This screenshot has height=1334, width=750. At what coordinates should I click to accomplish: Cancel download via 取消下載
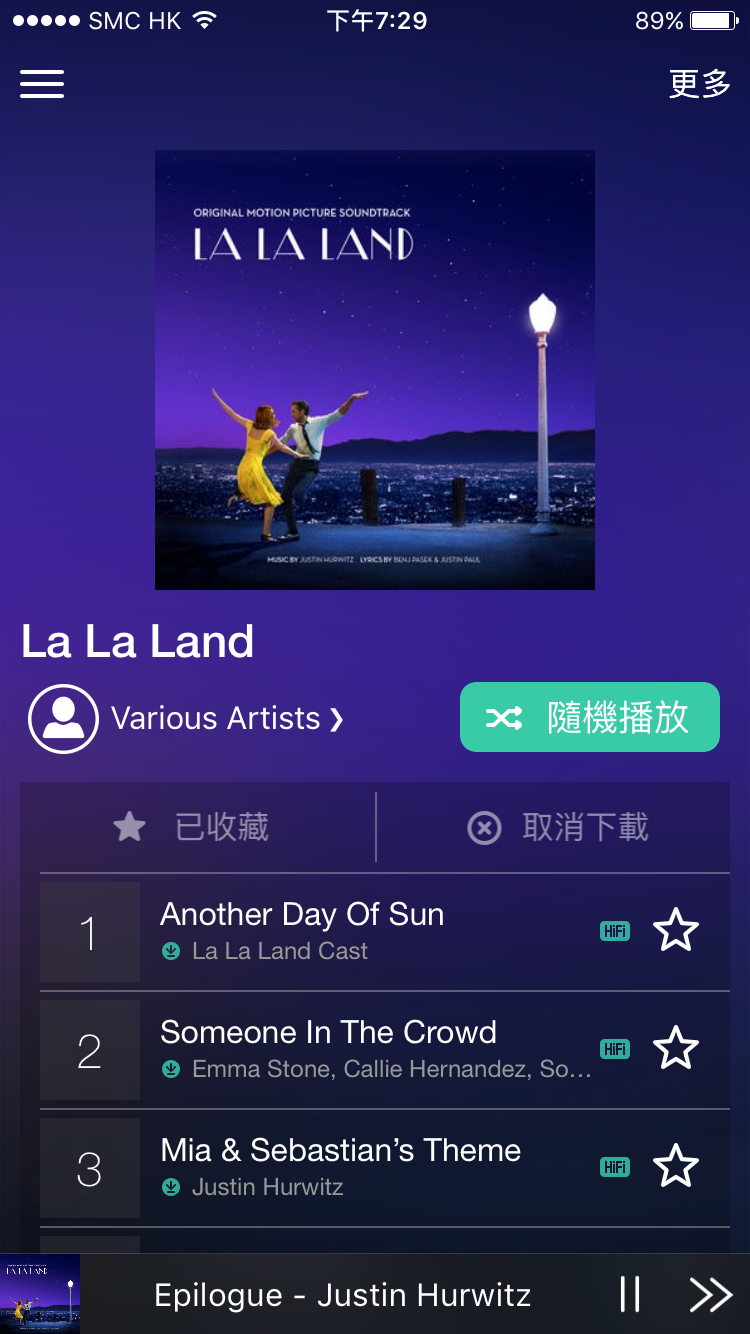[558, 827]
